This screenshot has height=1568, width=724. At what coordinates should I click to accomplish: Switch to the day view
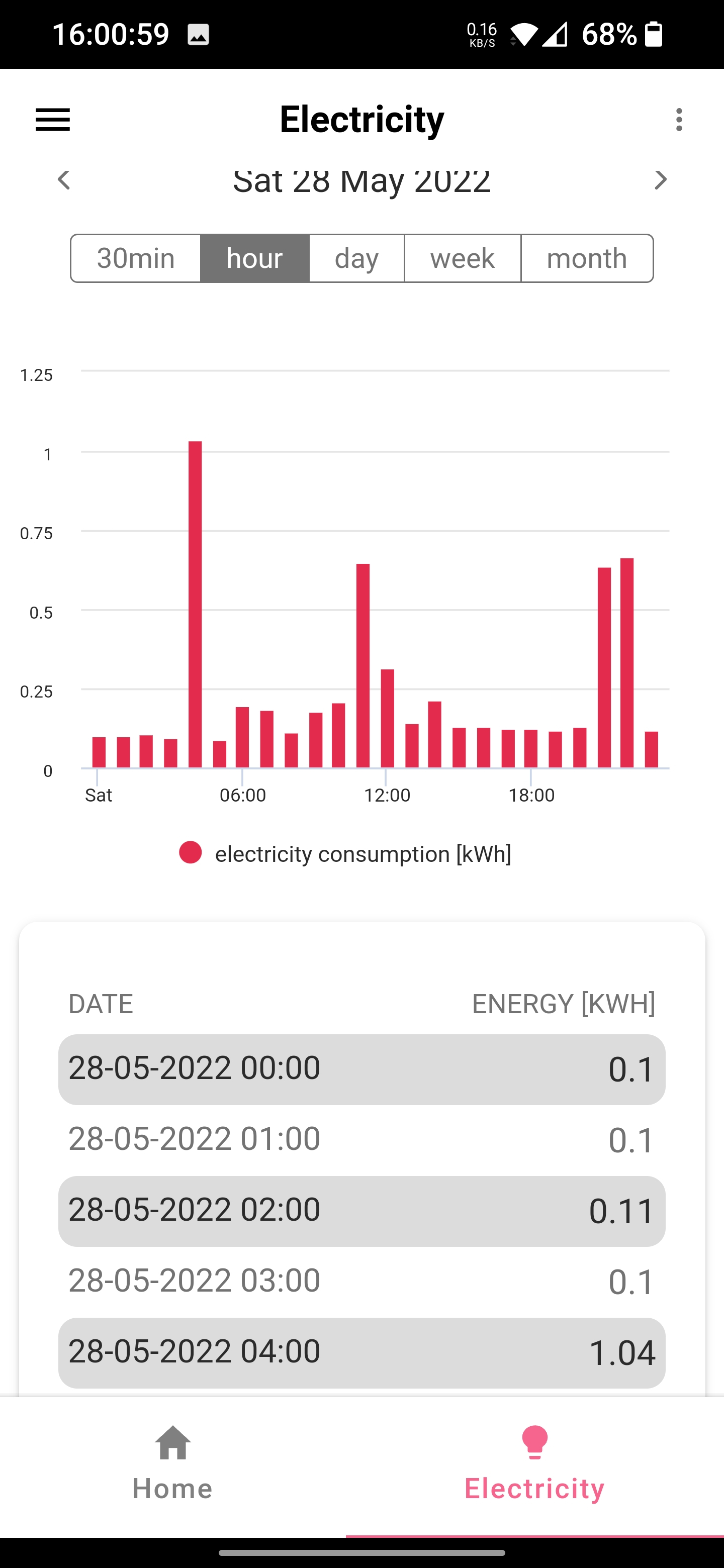(357, 258)
